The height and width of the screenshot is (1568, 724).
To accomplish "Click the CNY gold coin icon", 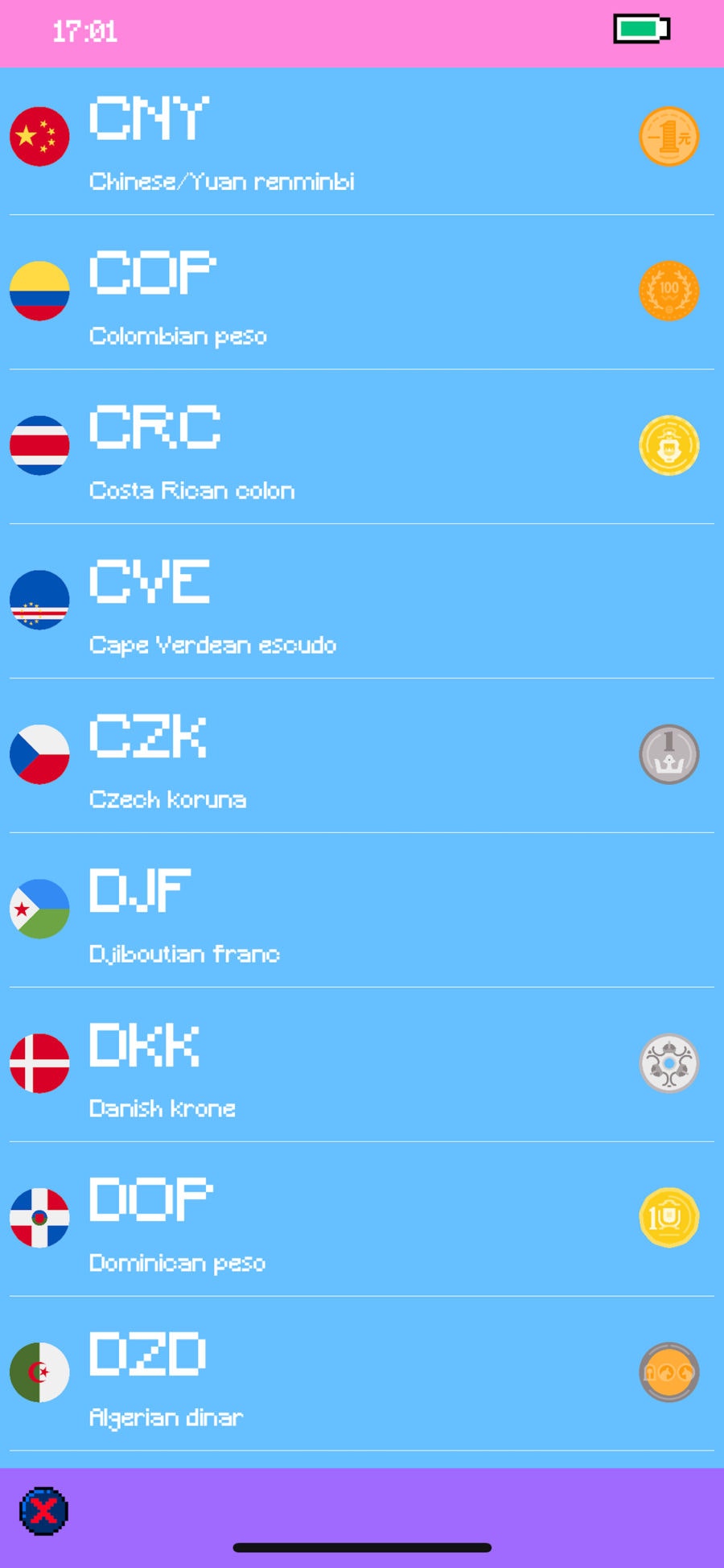I will click(669, 136).
